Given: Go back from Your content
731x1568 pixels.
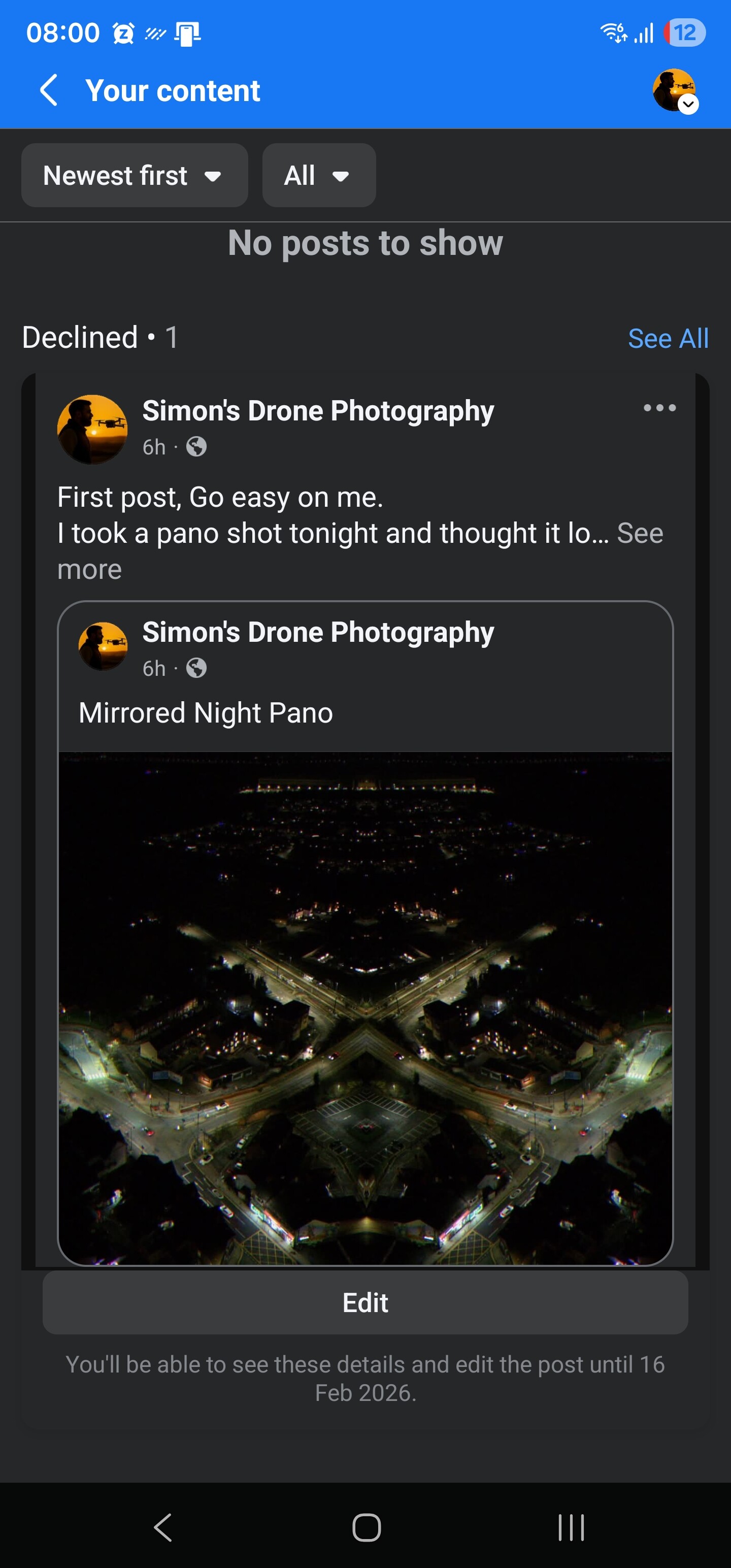Looking at the screenshot, I should [49, 91].
